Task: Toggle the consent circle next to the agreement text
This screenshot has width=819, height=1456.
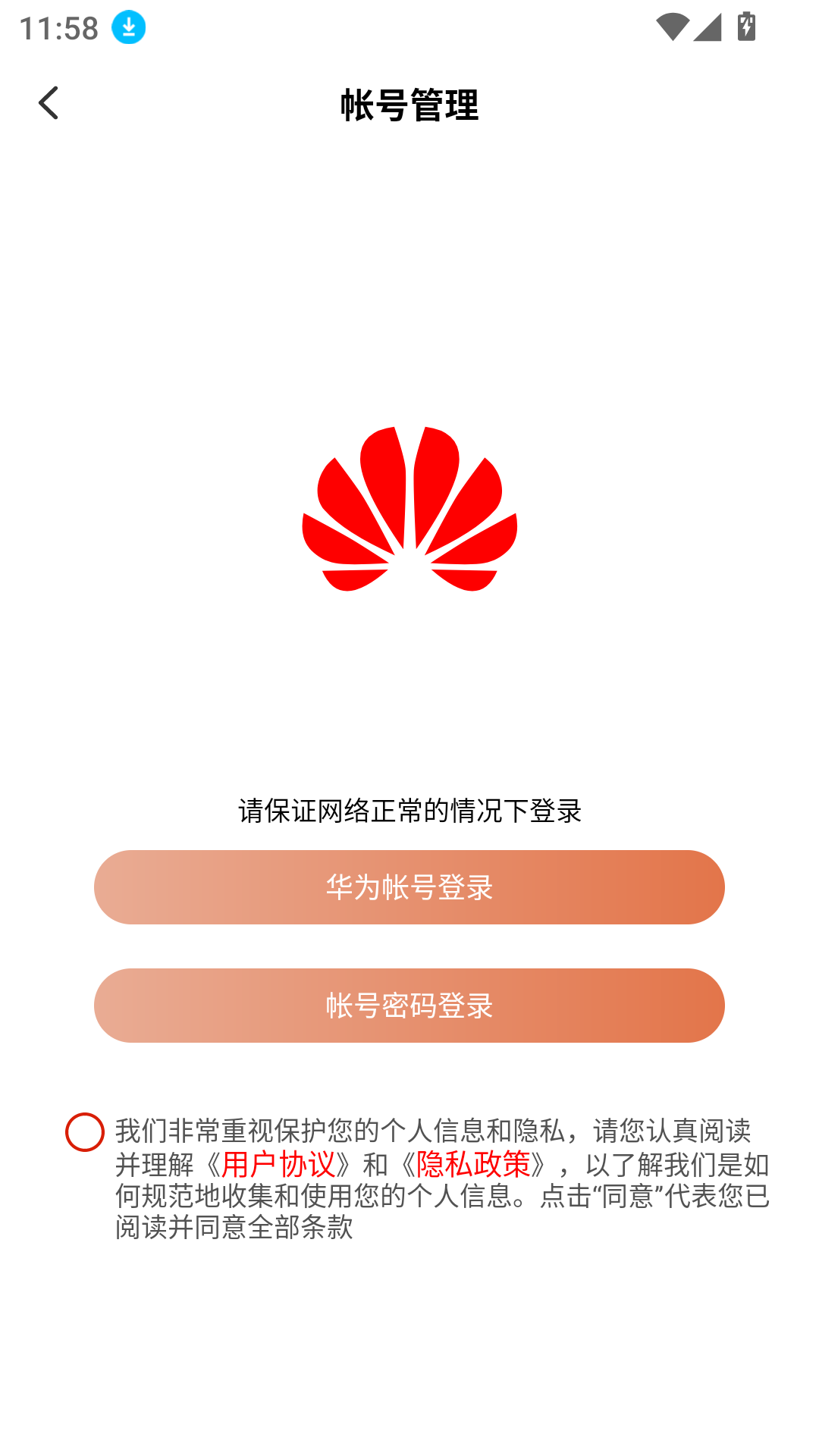Action: [83, 1131]
